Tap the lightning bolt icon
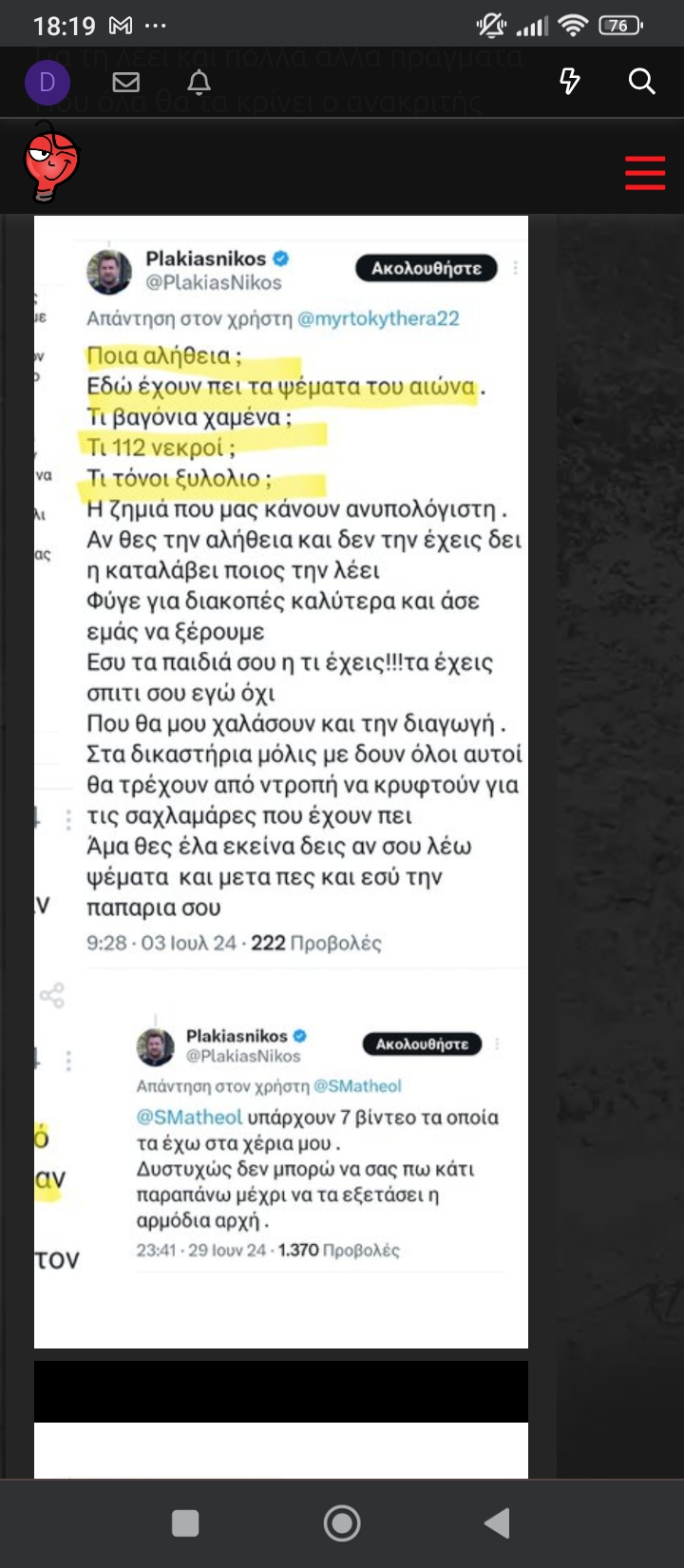684x1568 pixels. click(x=570, y=82)
